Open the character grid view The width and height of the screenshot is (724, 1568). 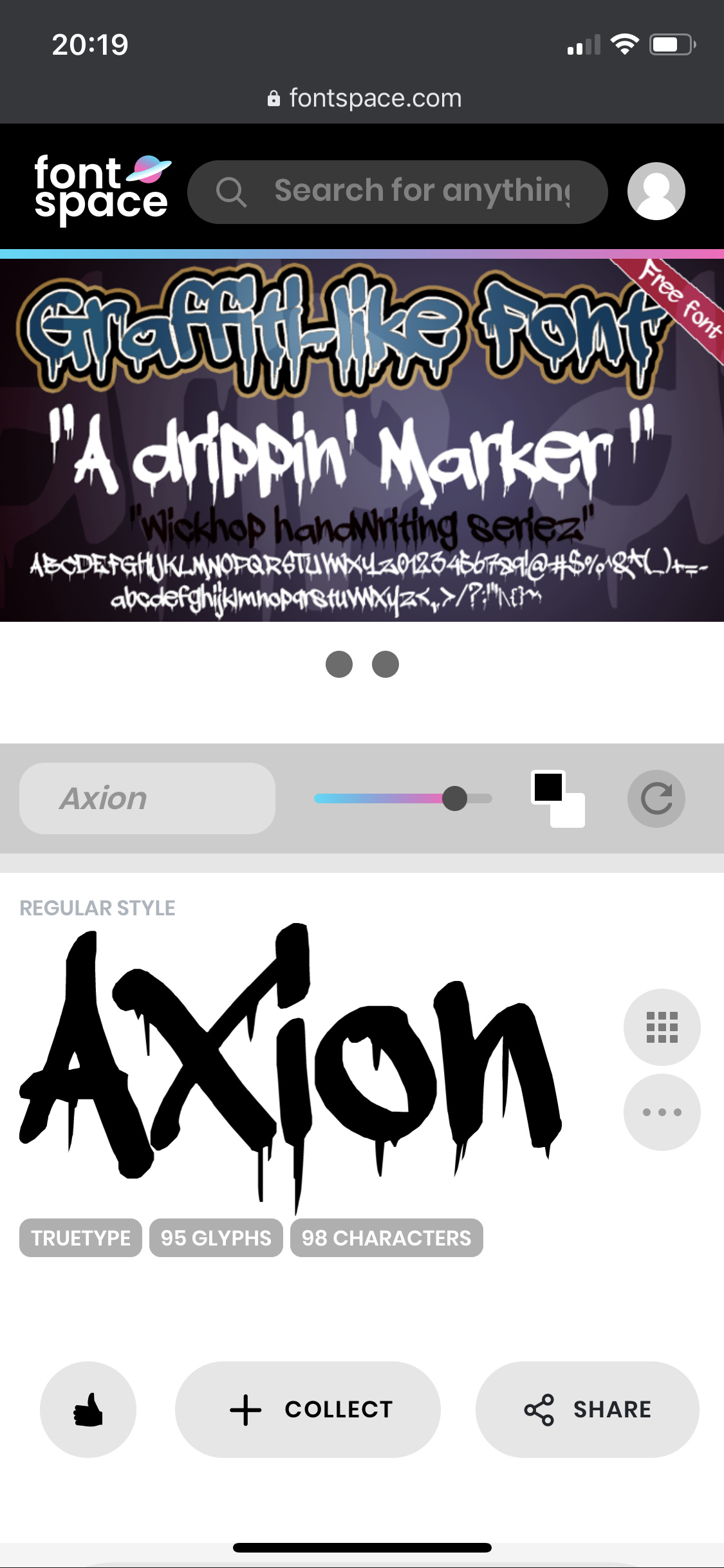click(662, 1027)
